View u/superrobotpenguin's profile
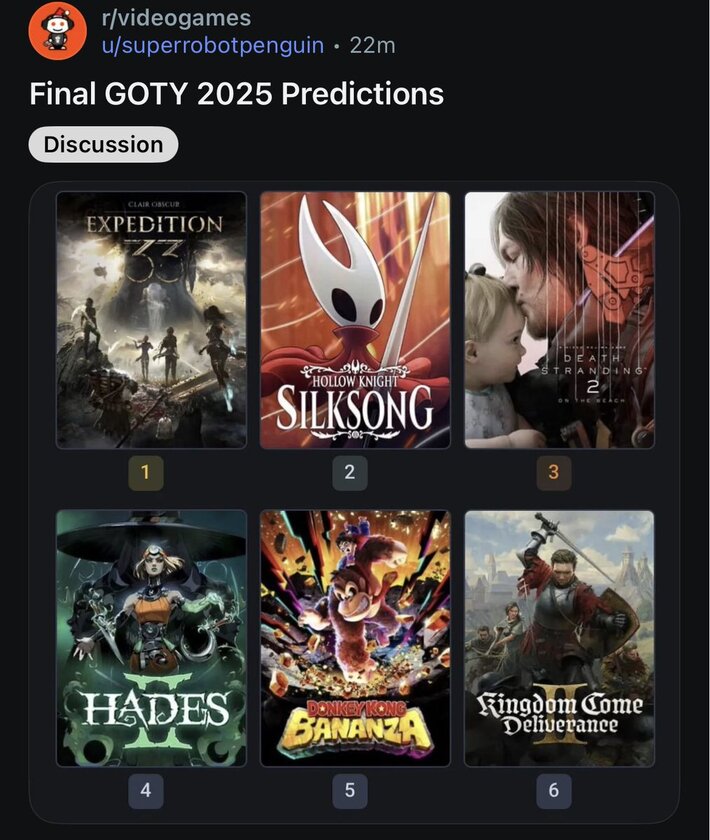Viewport: 710px width, 840px height. (x=213, y=46)
